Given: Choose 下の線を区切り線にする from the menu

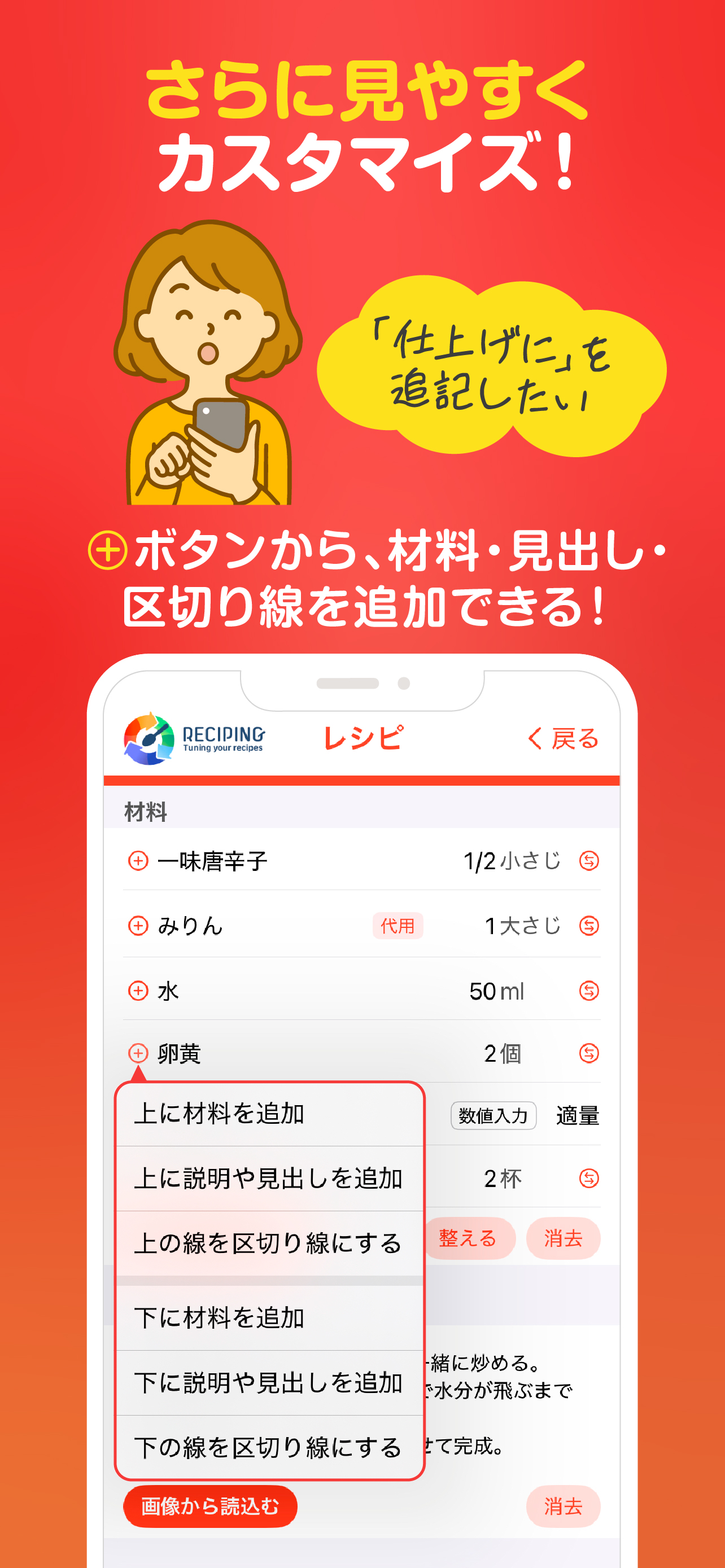Looking at the screenshot, I should pos(268,1447).
